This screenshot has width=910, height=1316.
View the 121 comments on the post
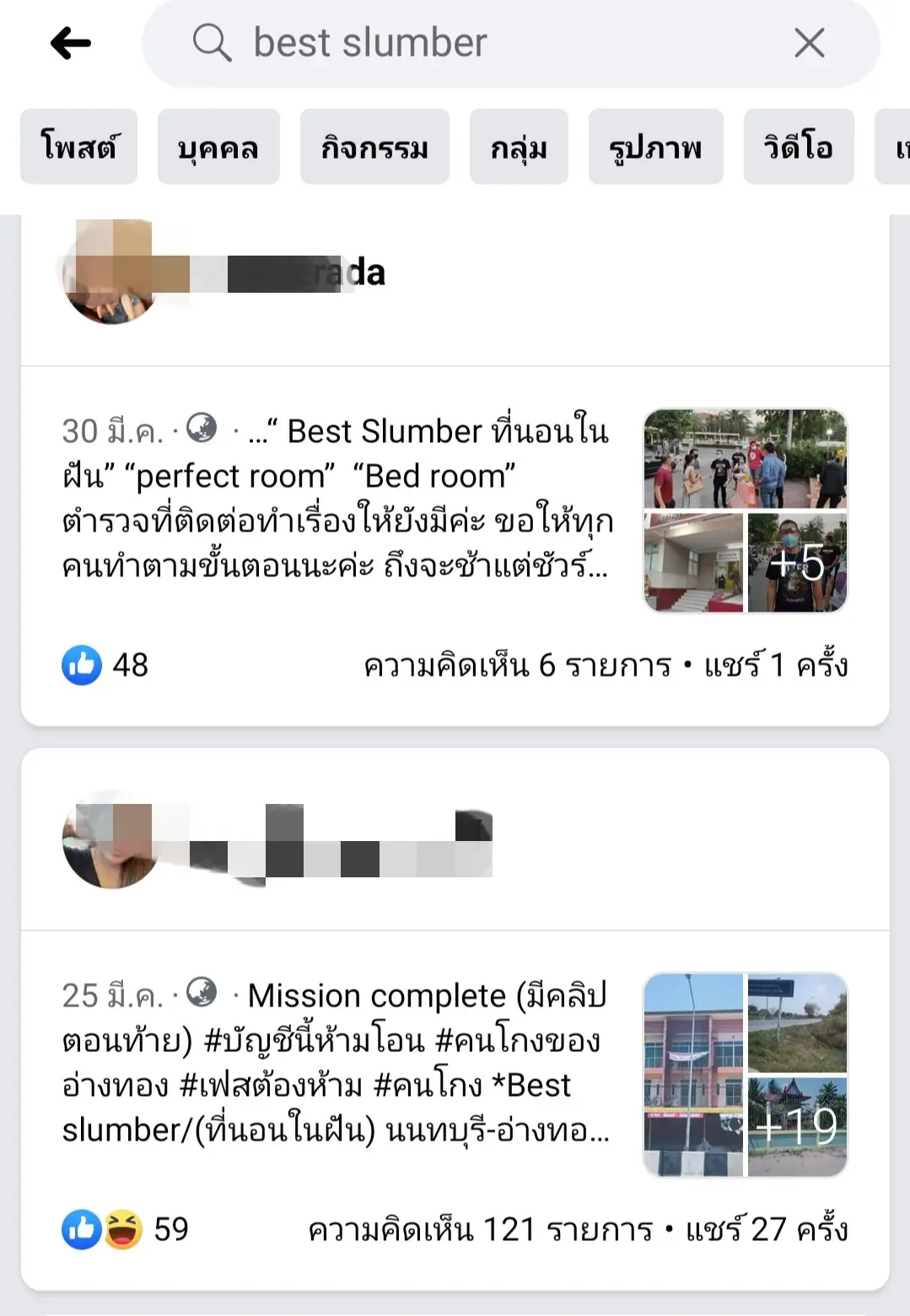(481, 1230)
